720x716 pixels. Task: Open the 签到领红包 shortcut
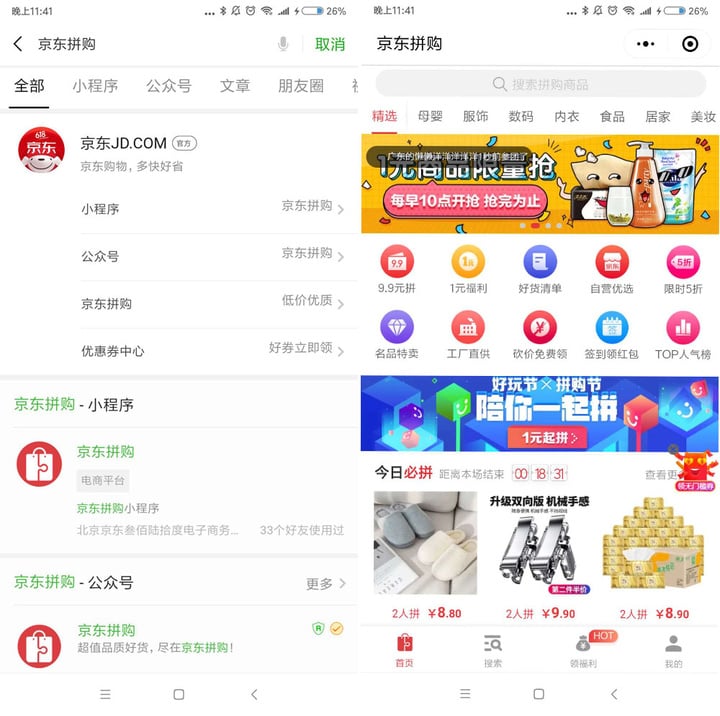tap(611, 335)
